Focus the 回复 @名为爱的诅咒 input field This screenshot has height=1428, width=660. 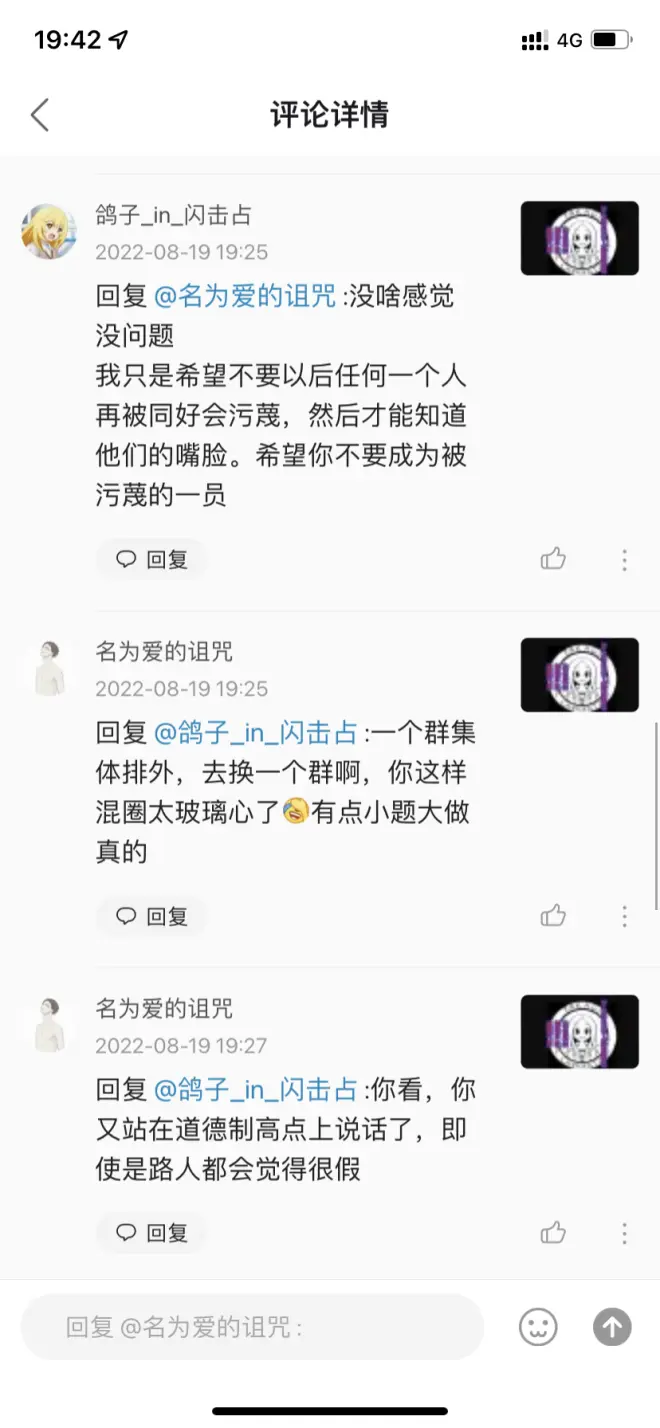point(250,1327)
